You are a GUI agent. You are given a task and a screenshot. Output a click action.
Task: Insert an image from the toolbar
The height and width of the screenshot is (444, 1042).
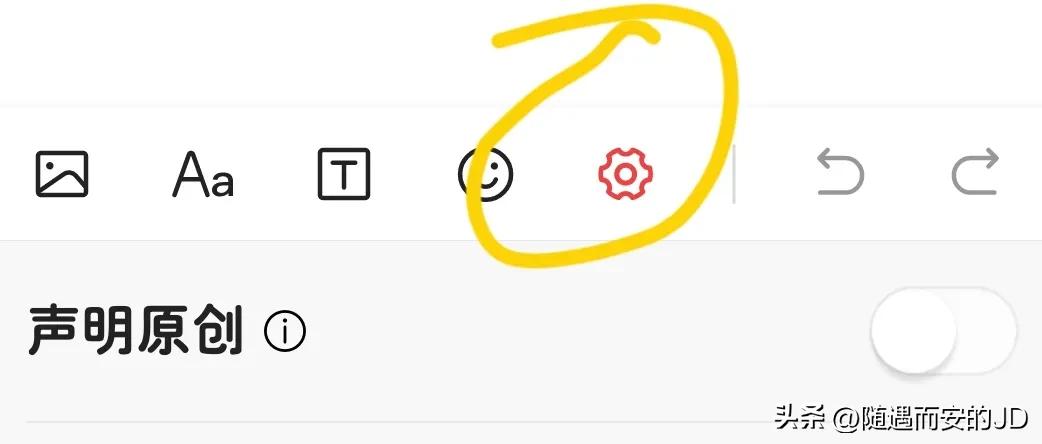(x=62, y=174)
